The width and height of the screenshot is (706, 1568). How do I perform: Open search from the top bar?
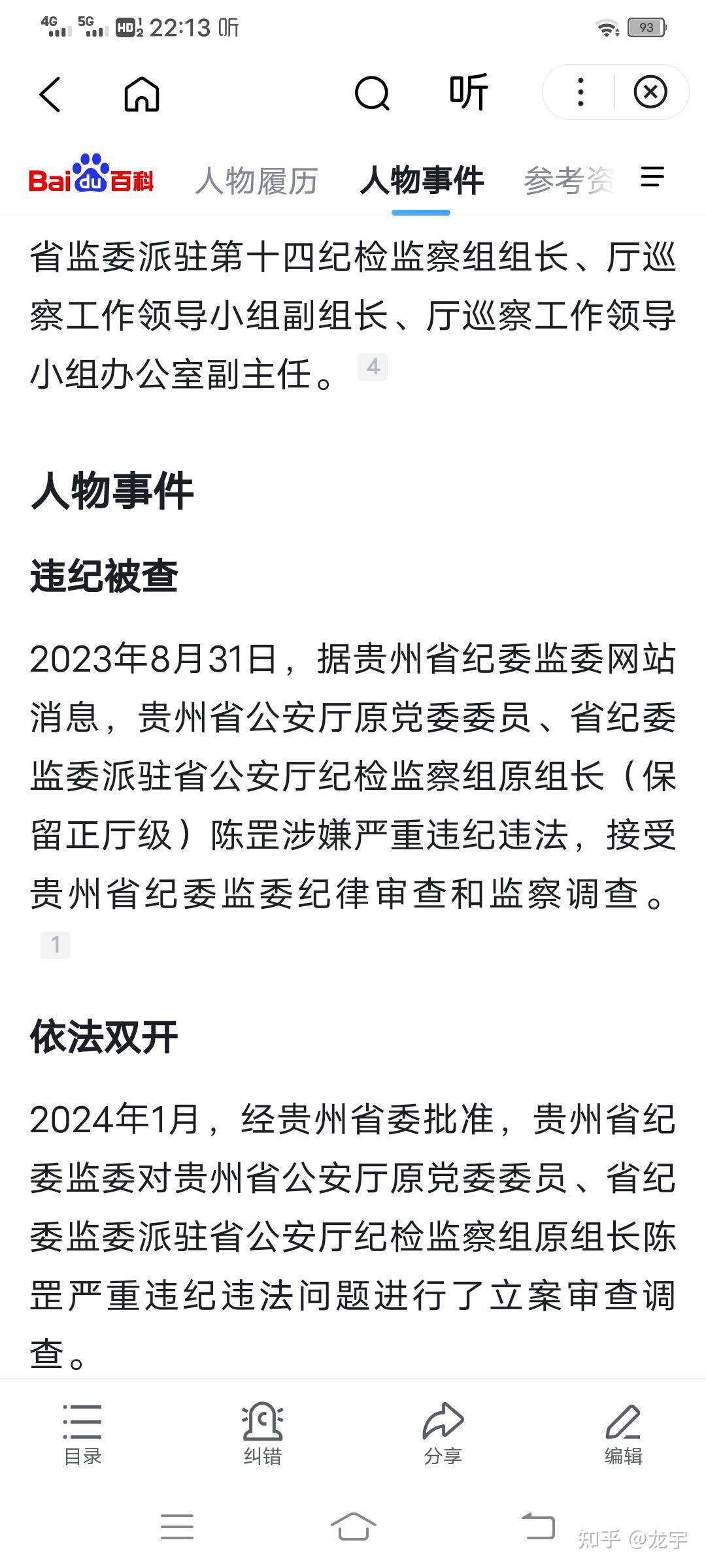pos(372,93)
